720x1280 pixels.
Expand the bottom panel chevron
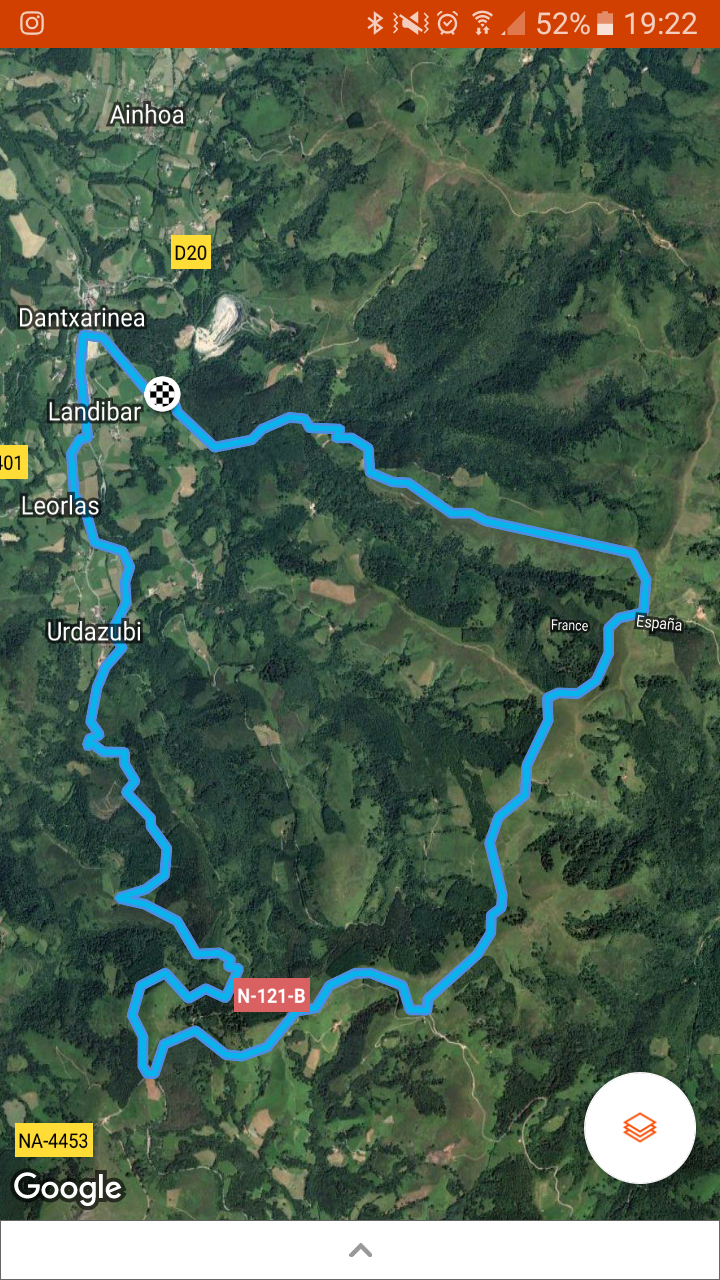(x=360, y=1250)
